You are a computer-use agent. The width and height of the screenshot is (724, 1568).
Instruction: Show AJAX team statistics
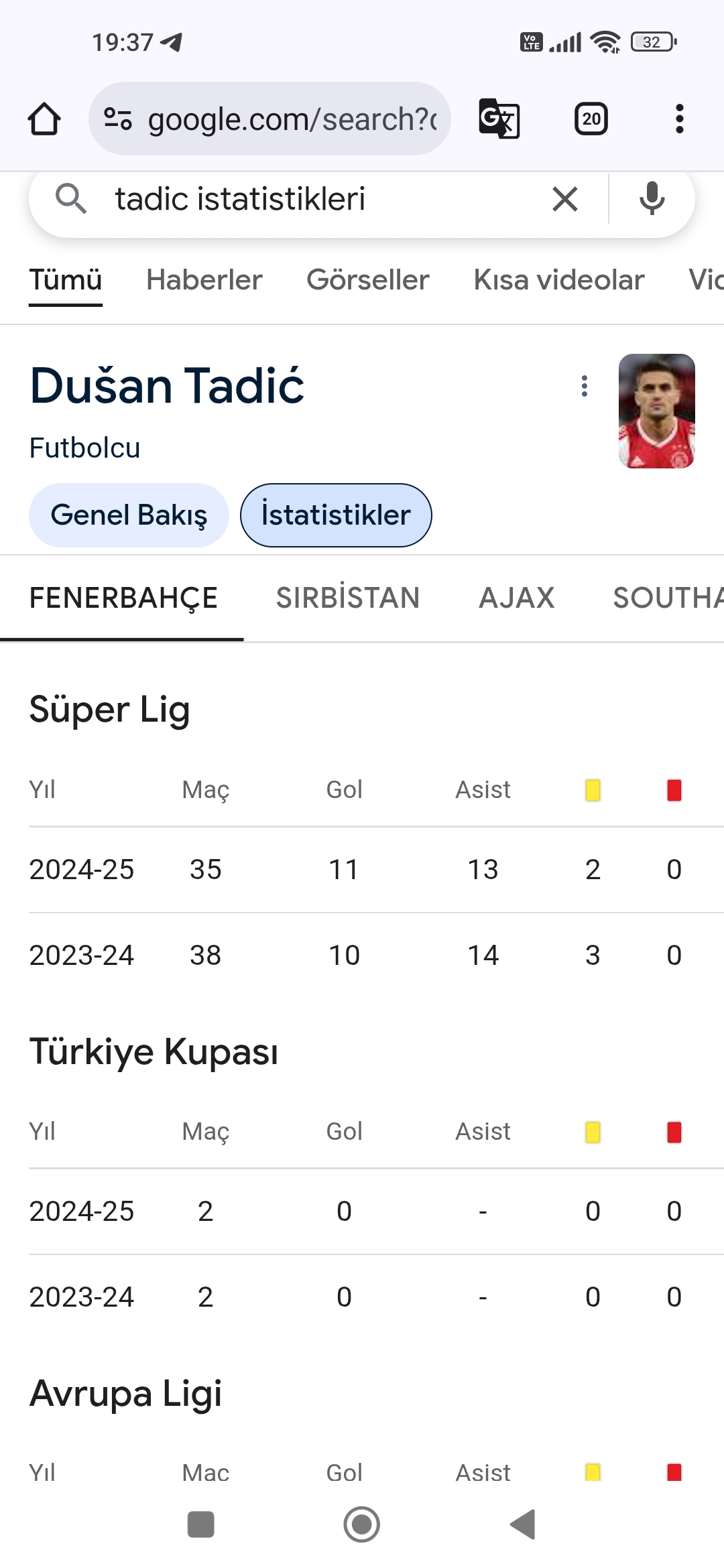(x=517, y=598)
